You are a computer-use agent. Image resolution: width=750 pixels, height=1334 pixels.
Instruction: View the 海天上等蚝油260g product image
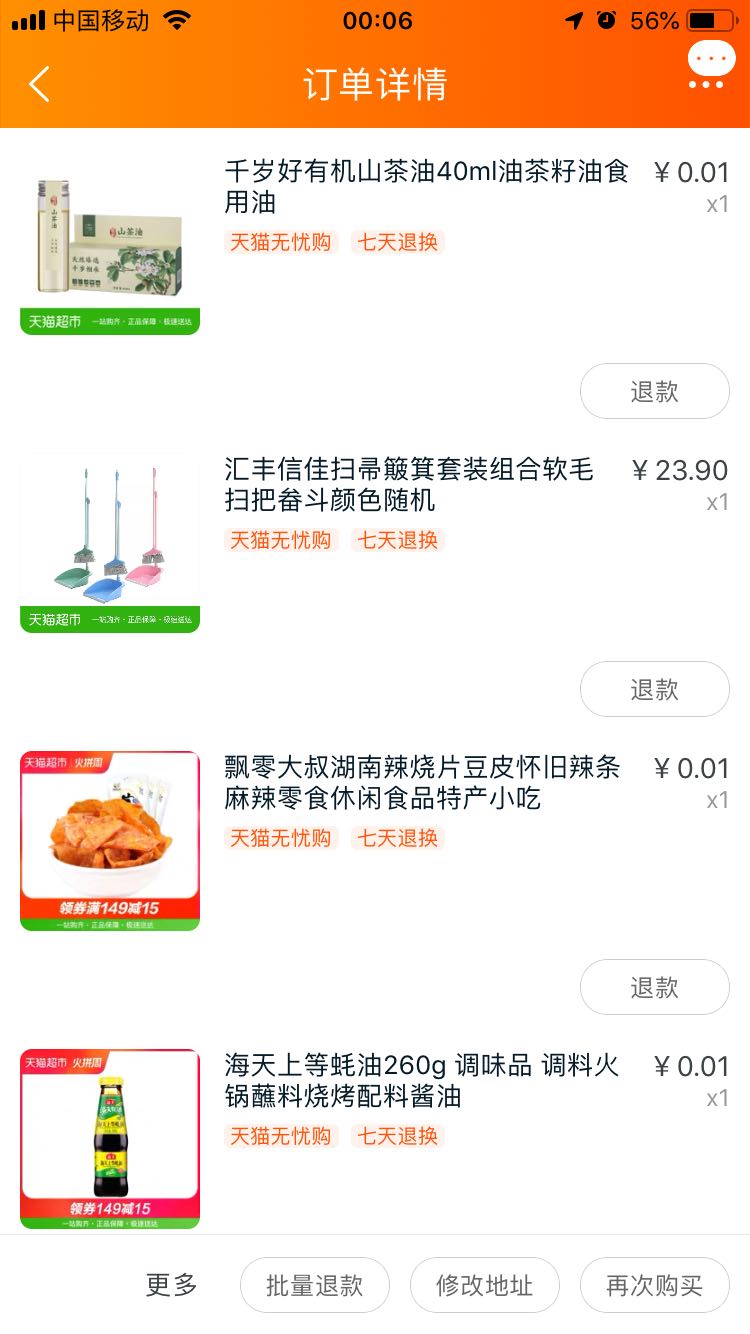point(110,1138)
